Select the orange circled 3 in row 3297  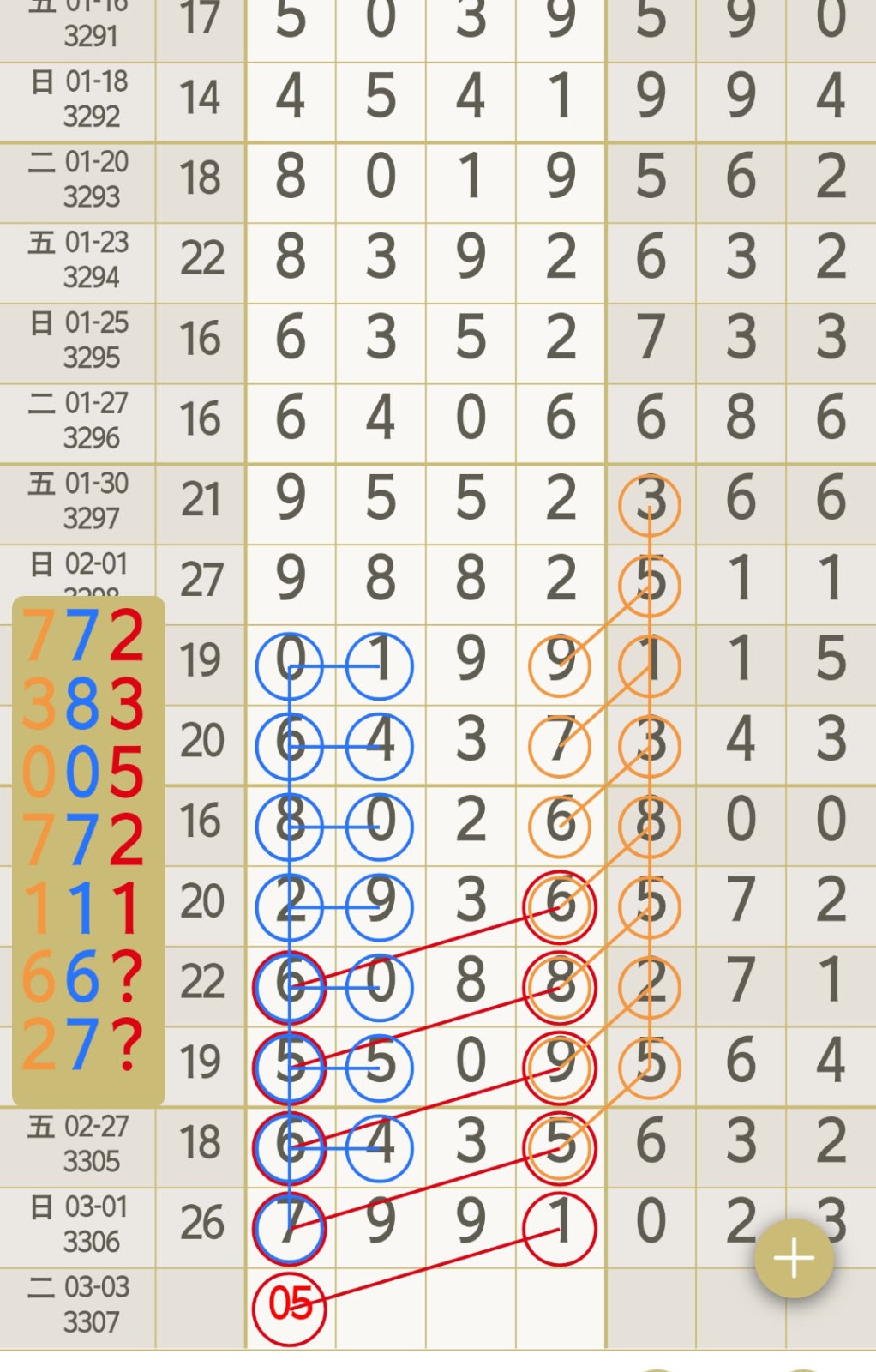tap(650, 502)
